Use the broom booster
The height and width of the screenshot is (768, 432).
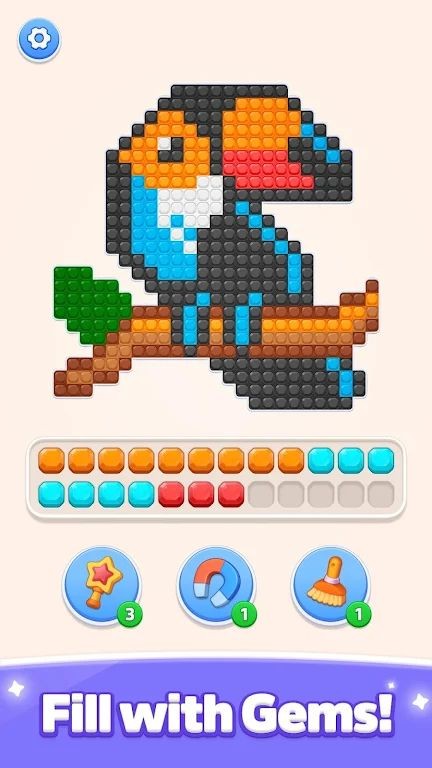point(331,585)
